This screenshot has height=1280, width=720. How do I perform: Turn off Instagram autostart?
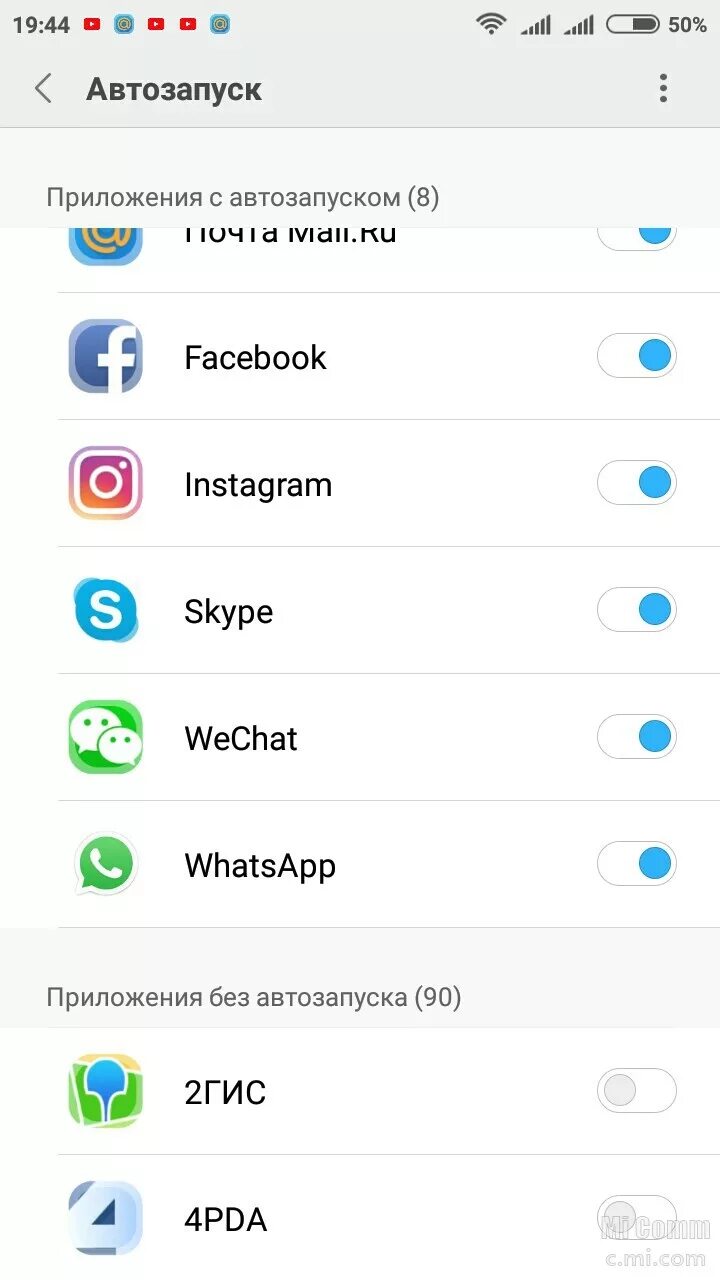[637, 483]
